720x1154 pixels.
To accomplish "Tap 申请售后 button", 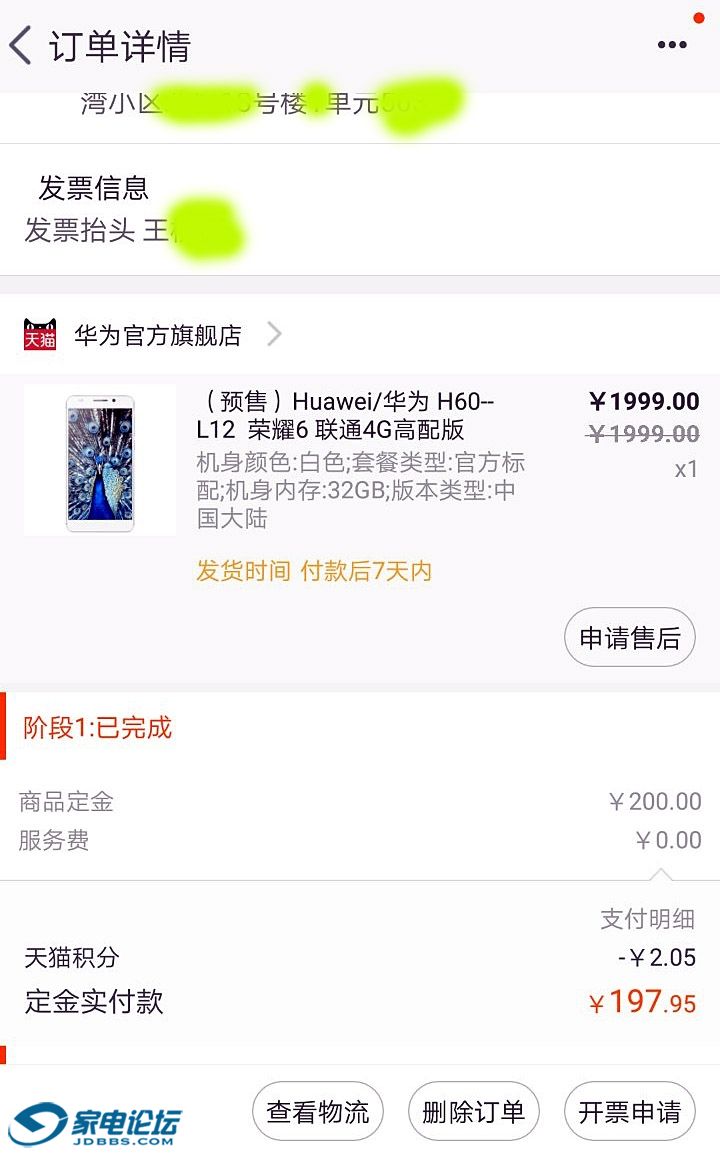I will (x=630, y=638).
